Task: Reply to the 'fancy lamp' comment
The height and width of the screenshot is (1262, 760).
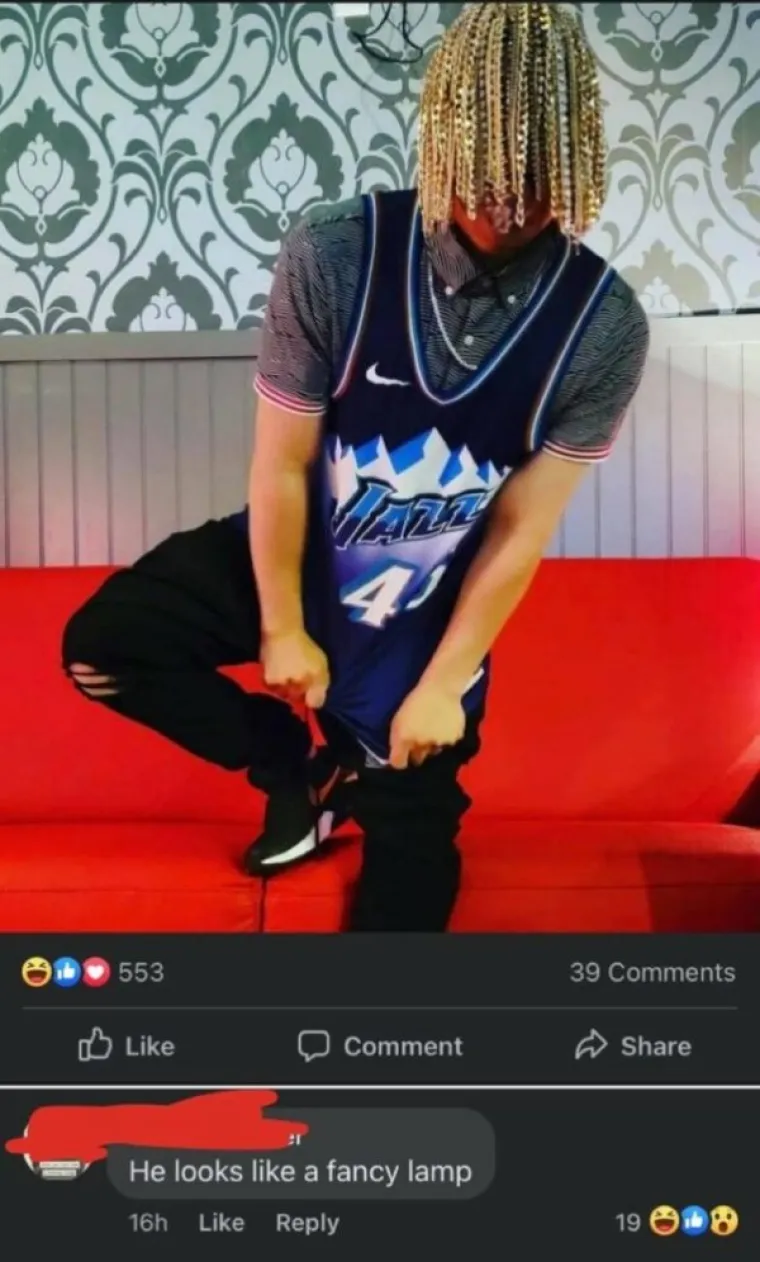Action: pos(307,1223)
